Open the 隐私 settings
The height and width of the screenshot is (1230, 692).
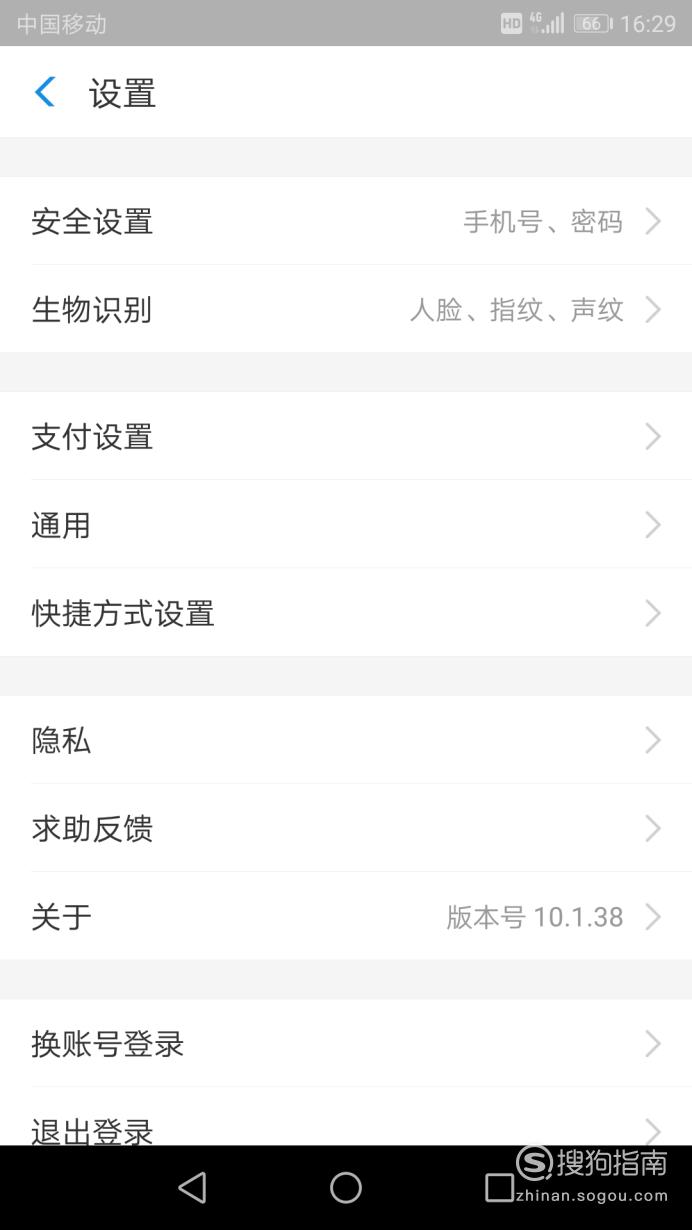346,740
